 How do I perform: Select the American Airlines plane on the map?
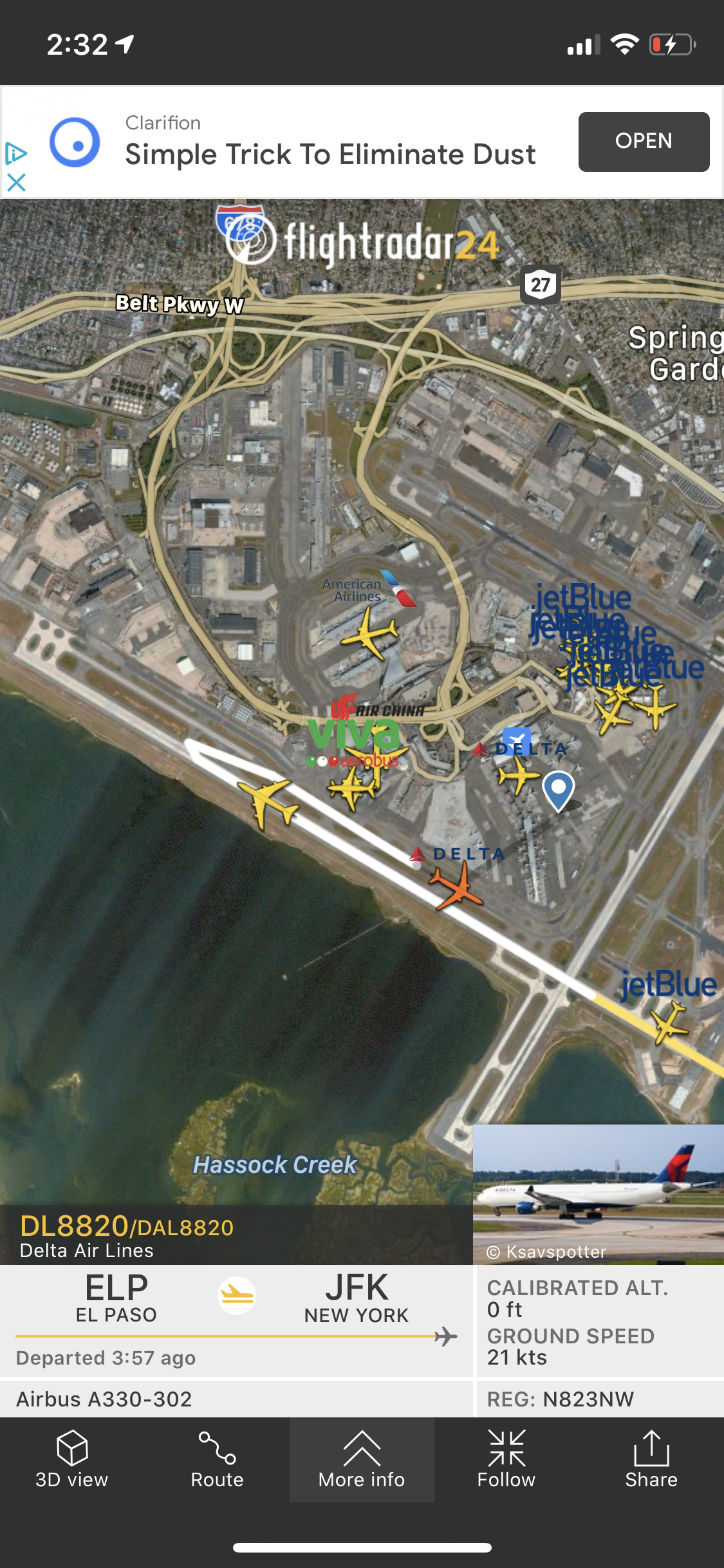tap(369, 634)
